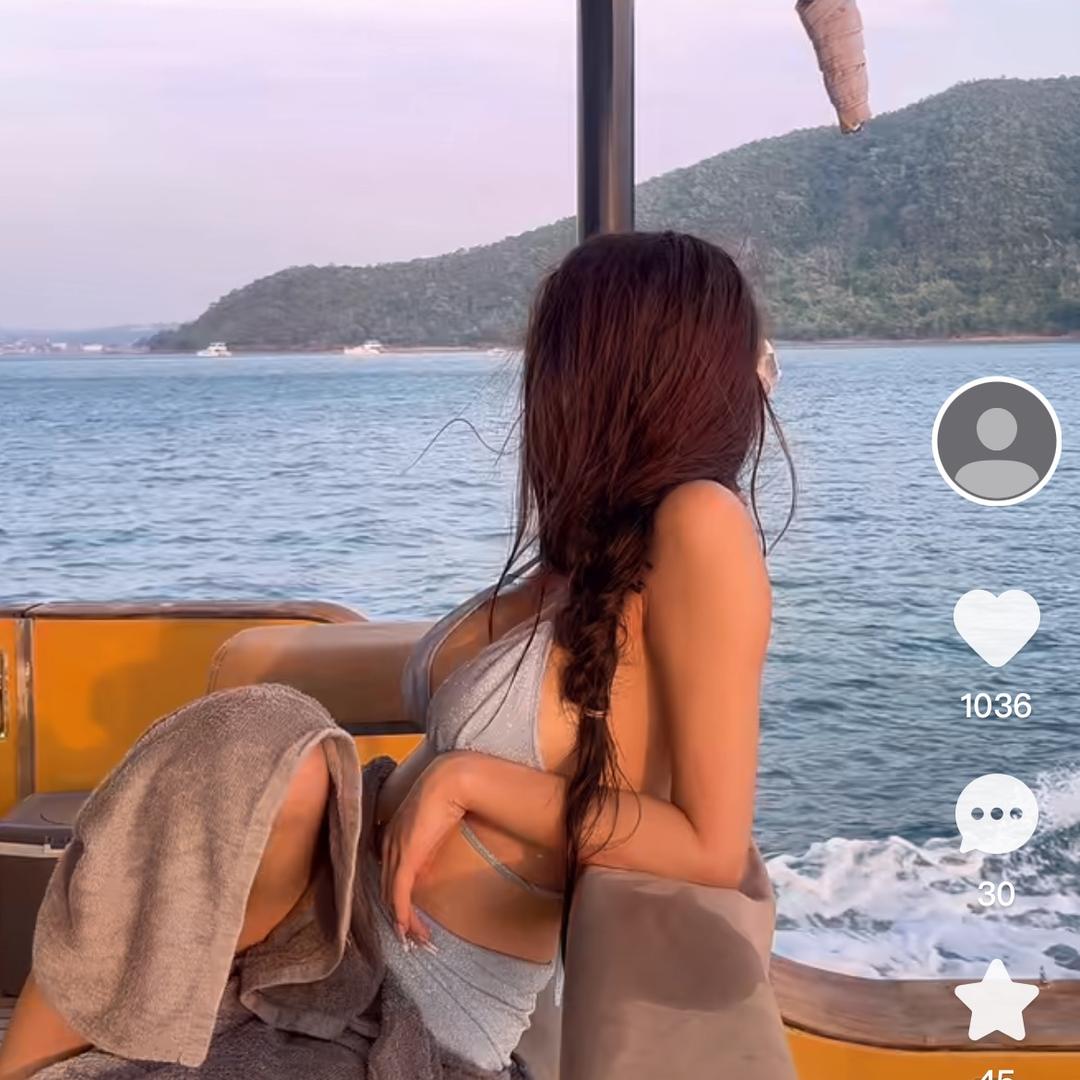Add this video to favorites star
The height and width of the screenshot is (1080, 1080).
996,1000
